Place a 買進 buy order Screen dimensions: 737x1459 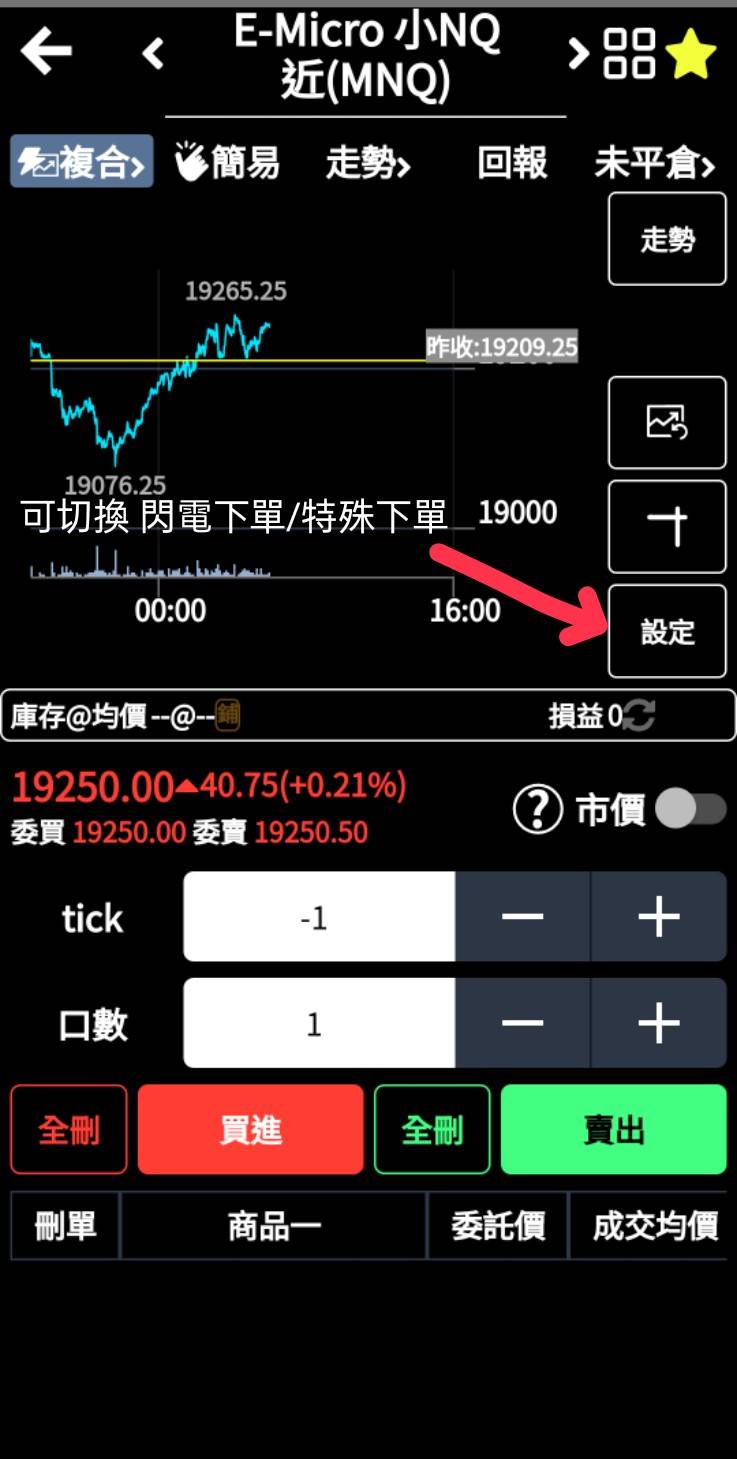pos(250,1129)
